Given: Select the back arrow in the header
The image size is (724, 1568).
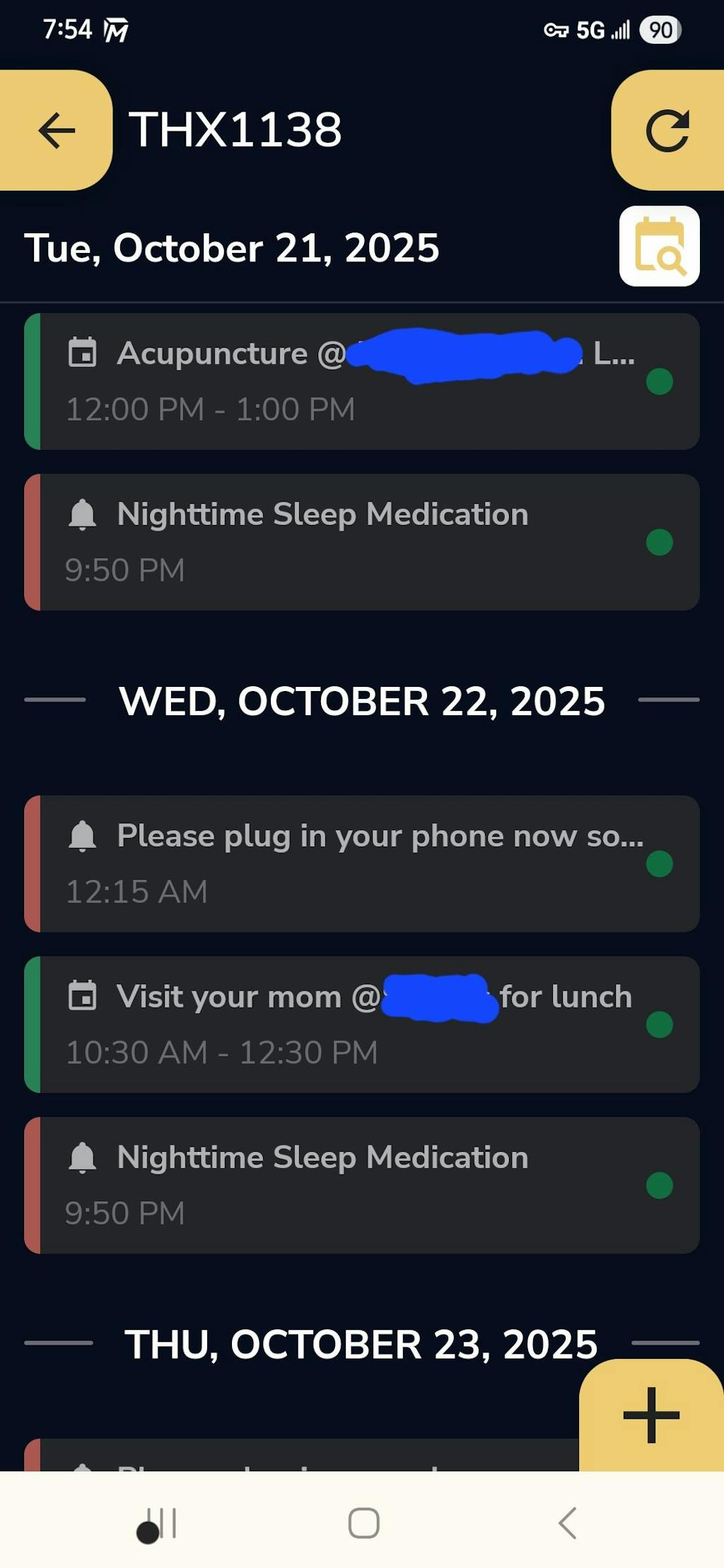Looking at the screenshot, I should click(x=55, y=131).
